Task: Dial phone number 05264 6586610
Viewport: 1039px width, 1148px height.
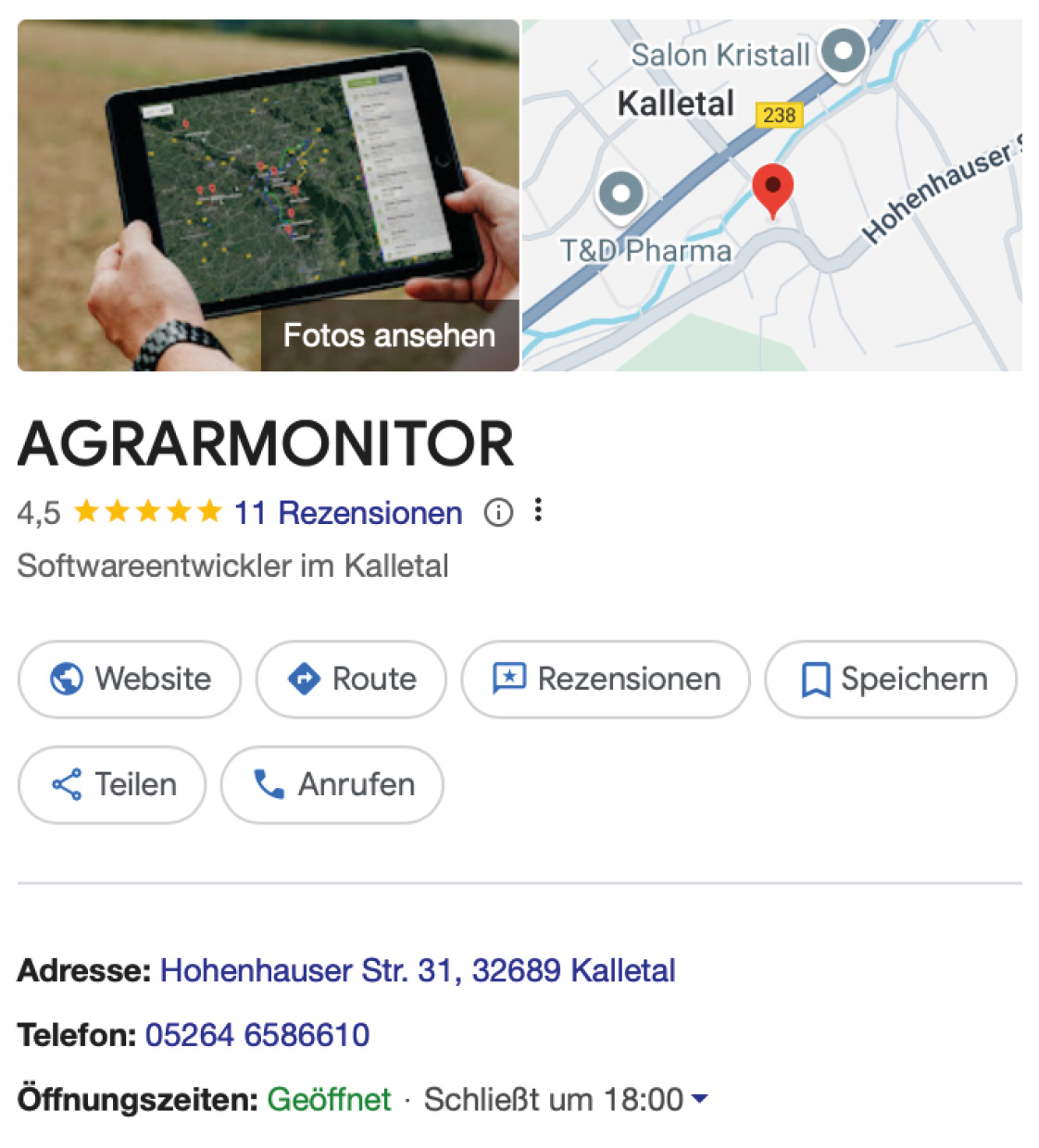Action: 257,1034
